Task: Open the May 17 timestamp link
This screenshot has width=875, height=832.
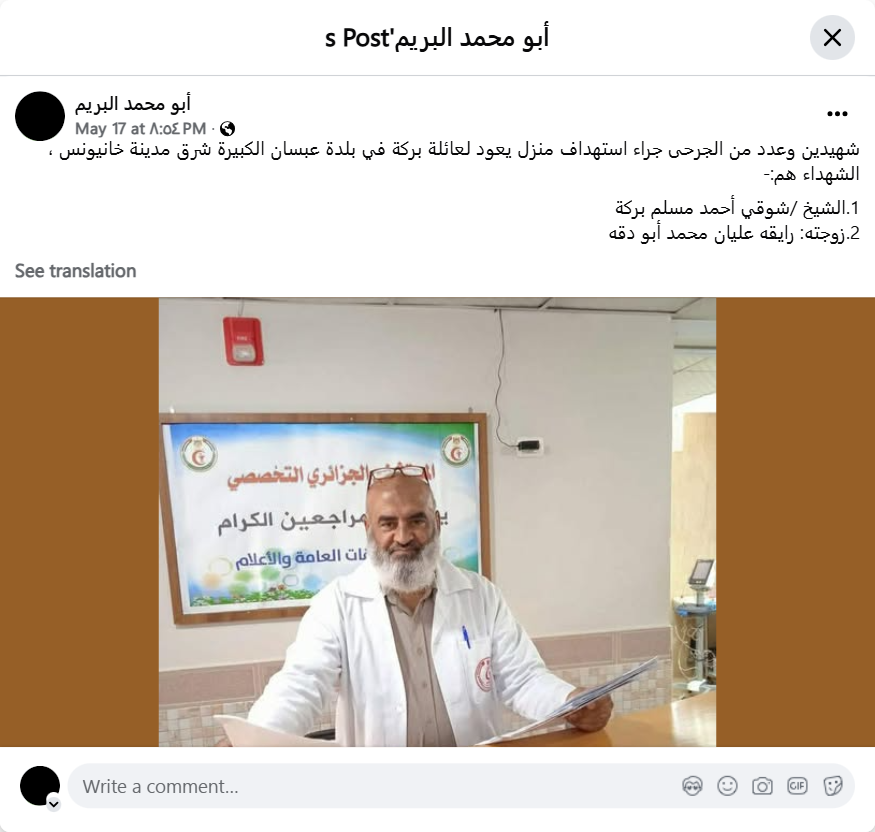Action: tap(141, 128)
